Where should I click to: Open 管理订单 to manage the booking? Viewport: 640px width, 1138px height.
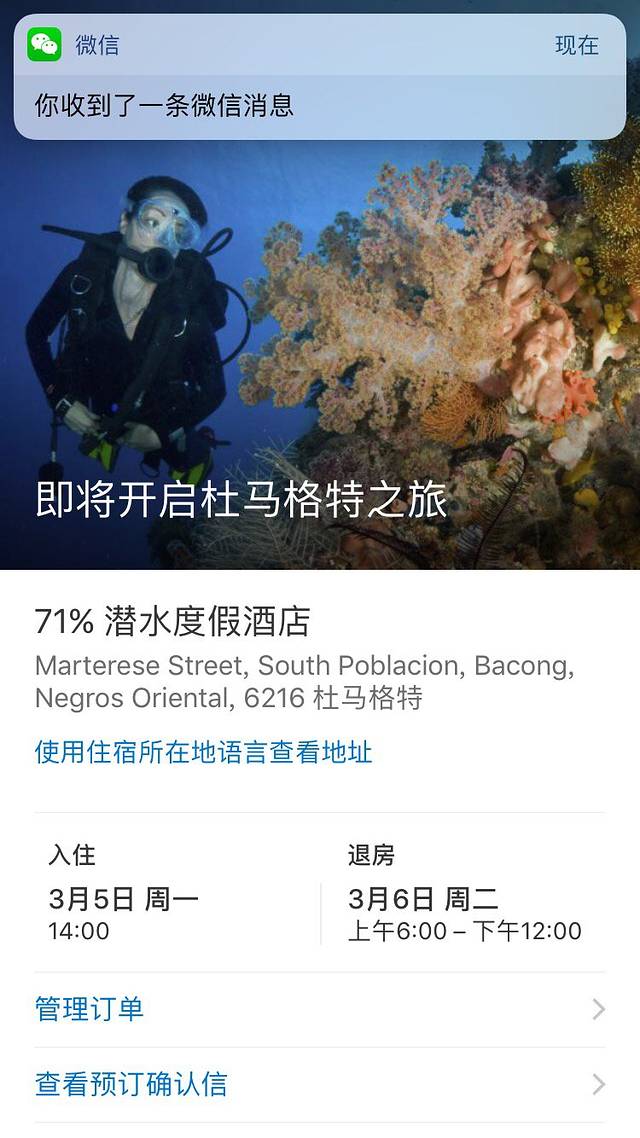(319, 1009)
